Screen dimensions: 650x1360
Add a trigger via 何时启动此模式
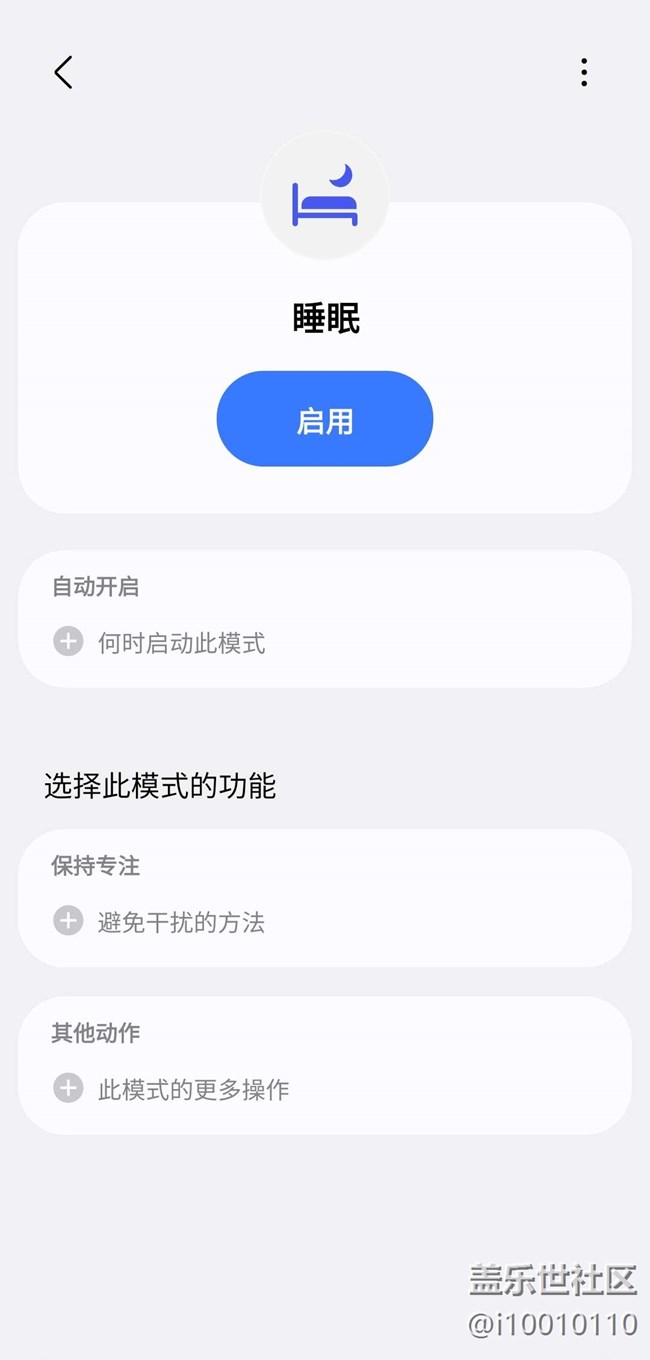180,643
